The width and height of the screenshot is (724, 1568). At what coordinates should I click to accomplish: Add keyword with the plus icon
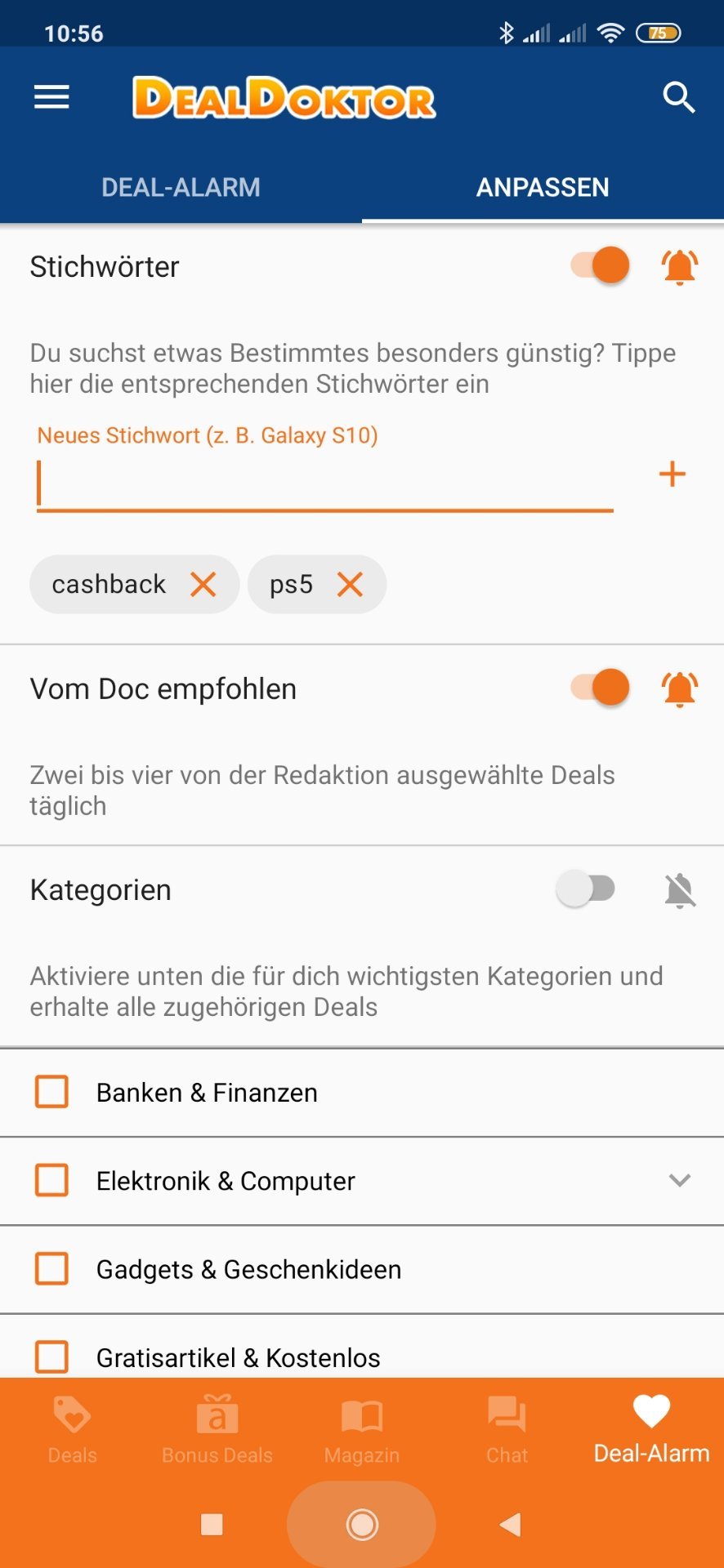673,474
